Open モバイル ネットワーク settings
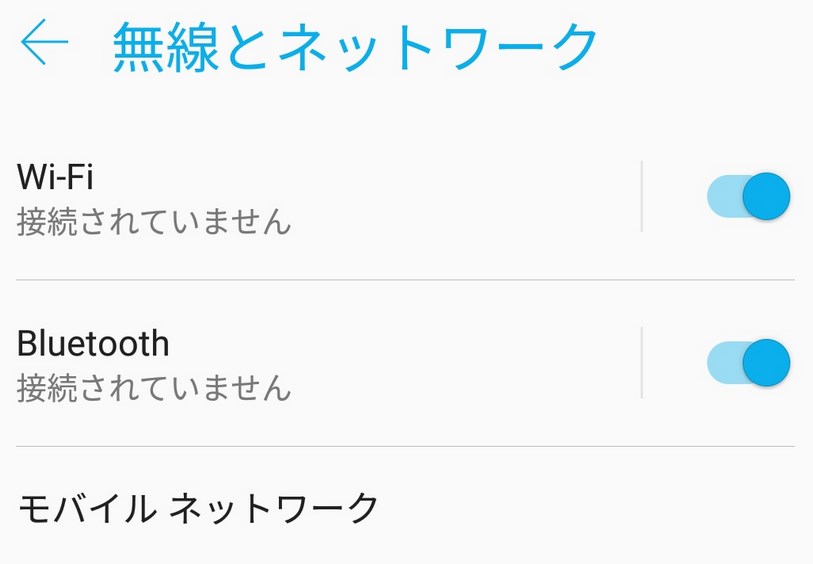 tap(300, 508)
